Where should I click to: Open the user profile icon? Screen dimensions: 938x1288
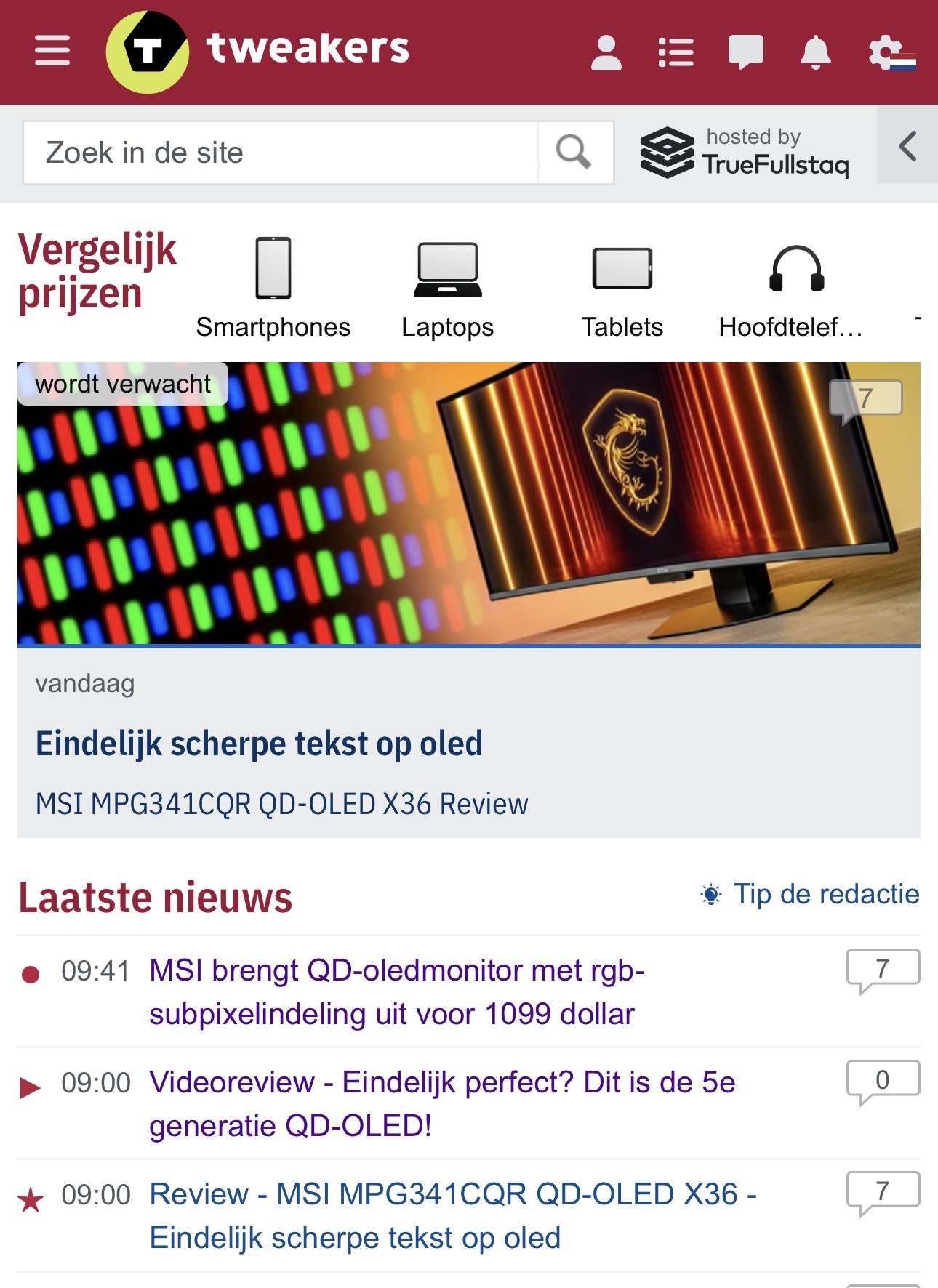[606, 52]
